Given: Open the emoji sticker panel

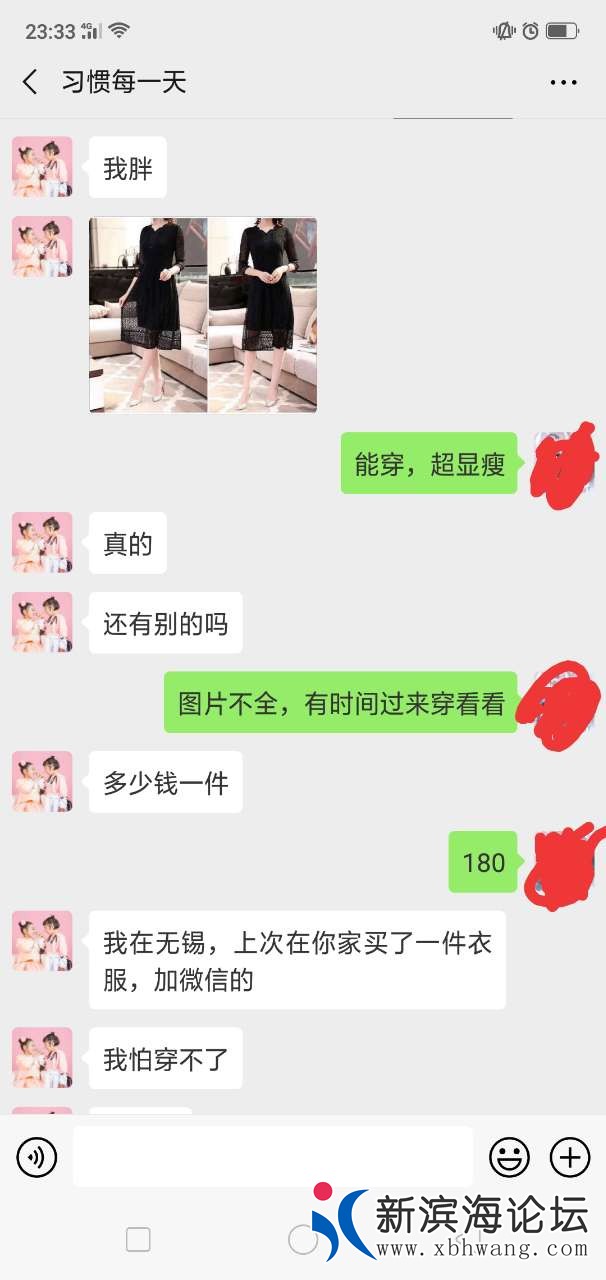Looking at the screenshot, I should tap(509, 1158).
